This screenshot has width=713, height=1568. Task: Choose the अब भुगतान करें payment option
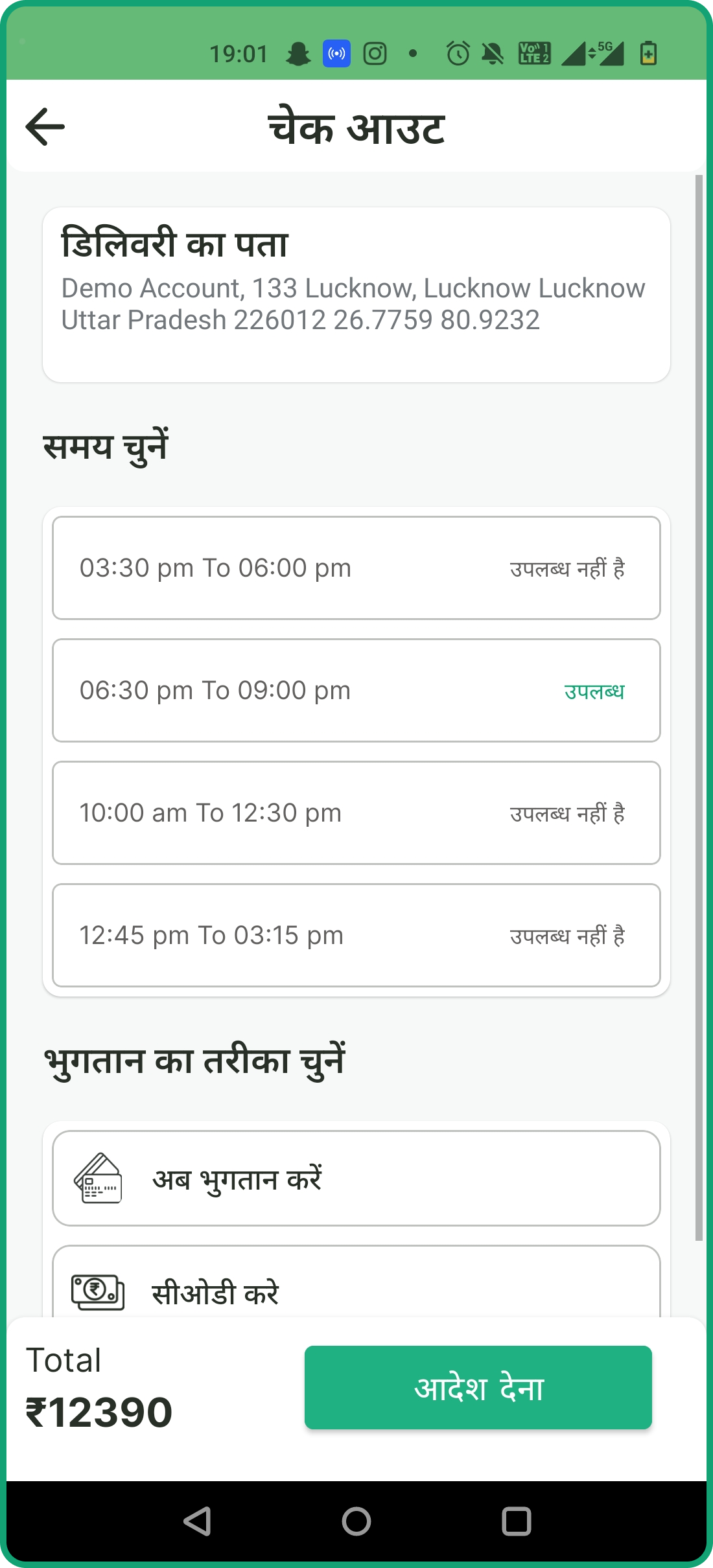(x=356, y=1178)
